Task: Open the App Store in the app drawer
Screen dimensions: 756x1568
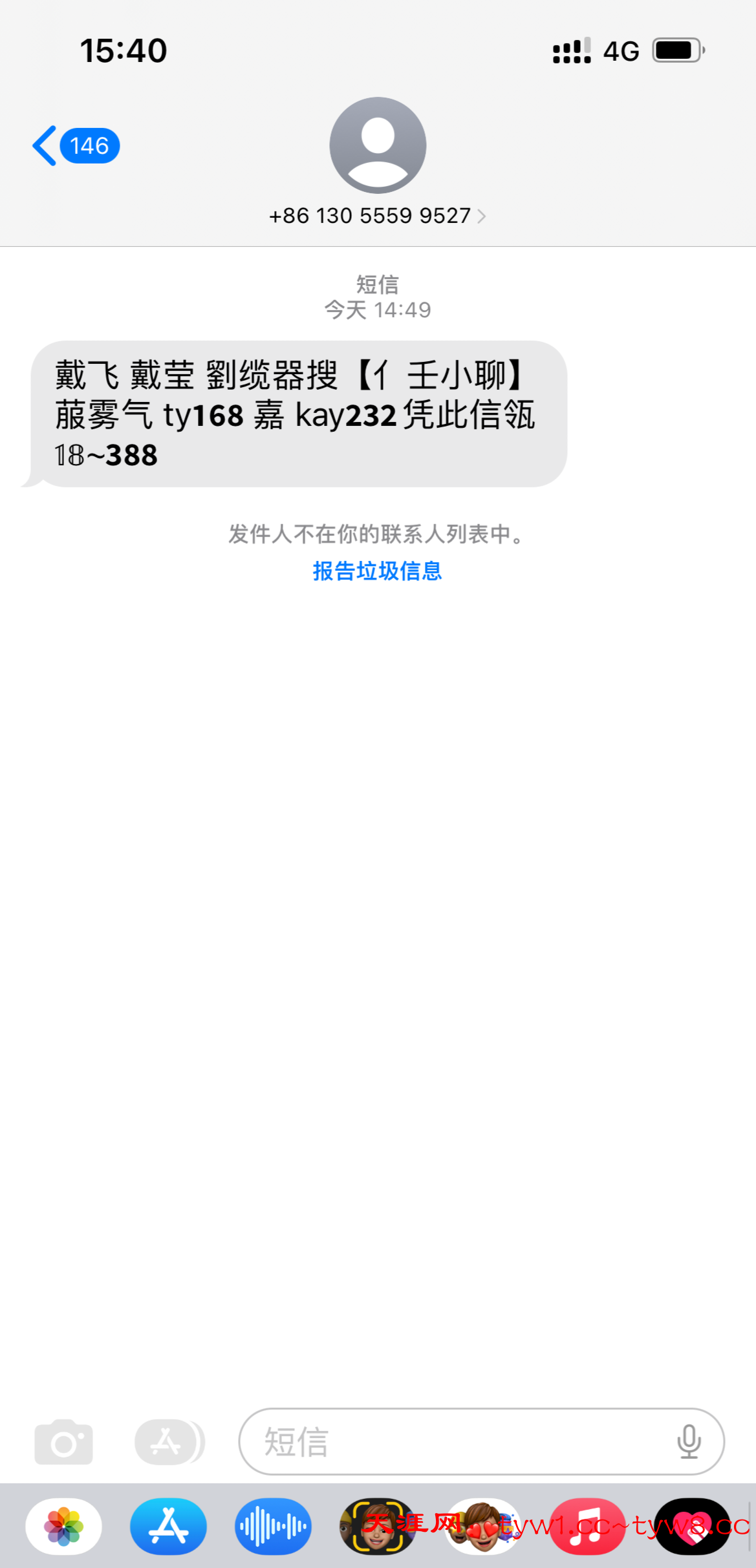Action: (168, 1527)
